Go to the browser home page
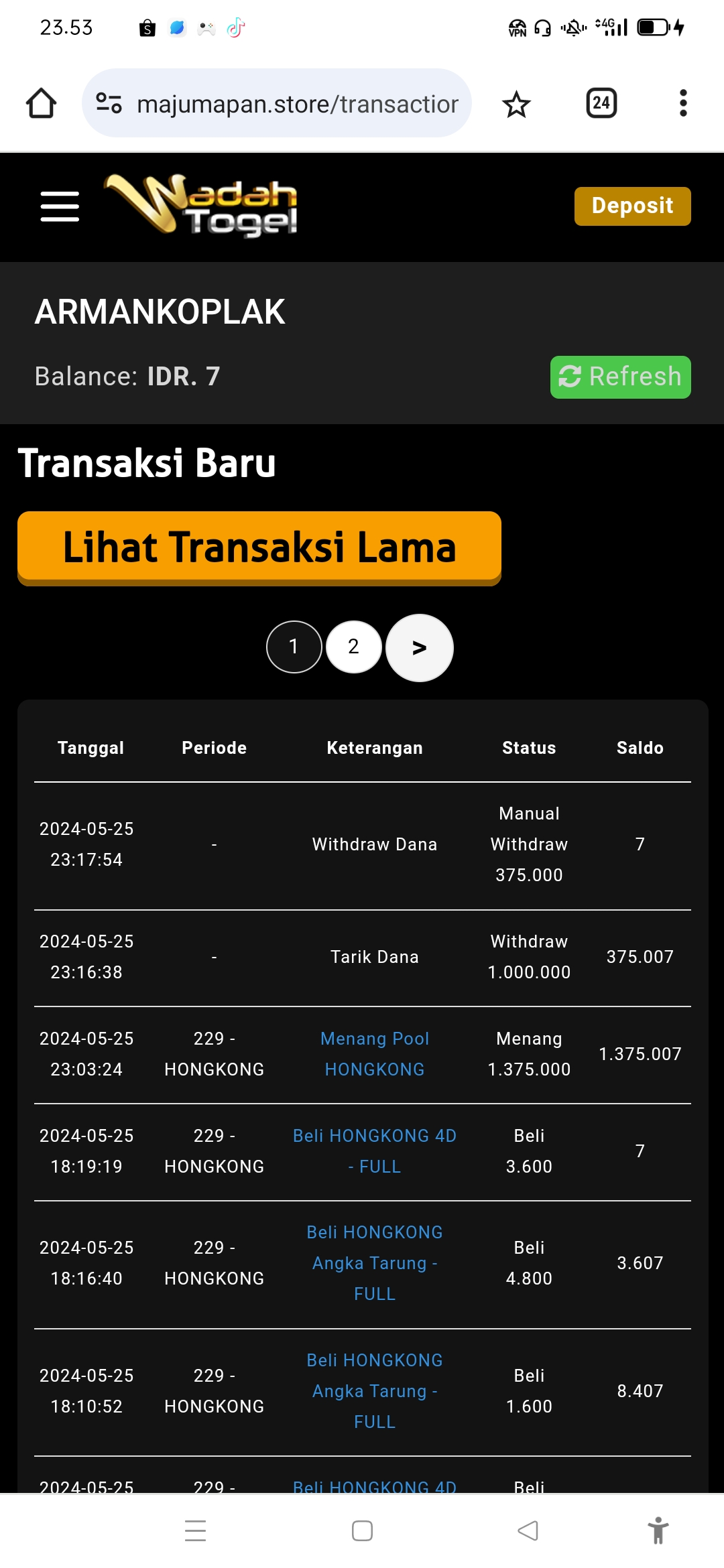 41,103
